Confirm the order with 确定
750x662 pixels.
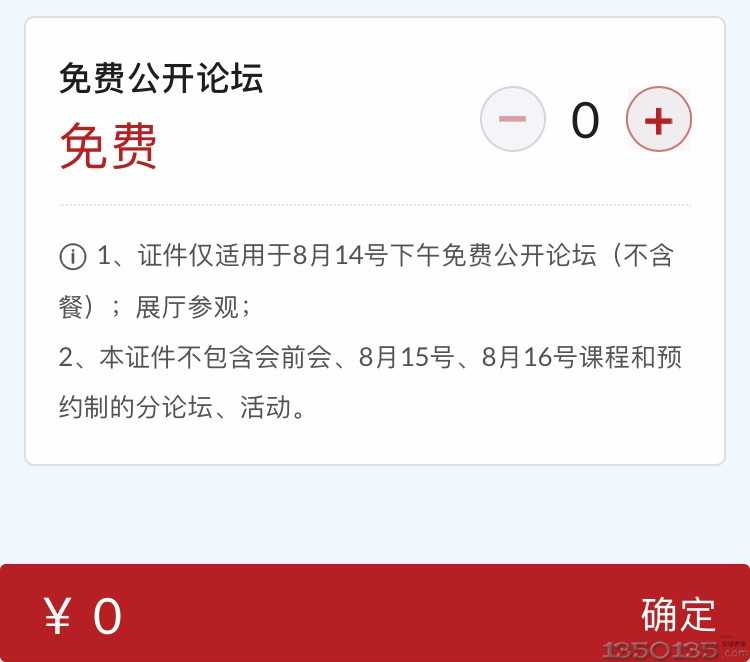coord(678,614)
